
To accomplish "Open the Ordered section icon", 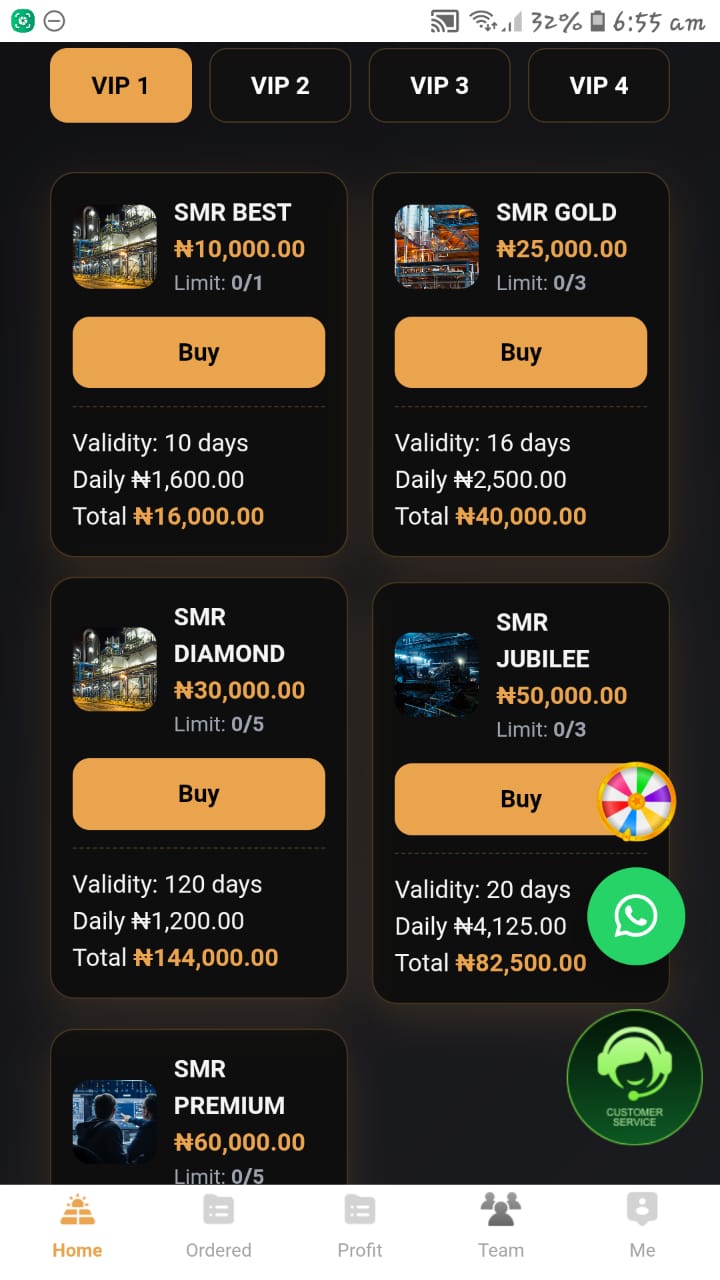I will (218, 1210).
